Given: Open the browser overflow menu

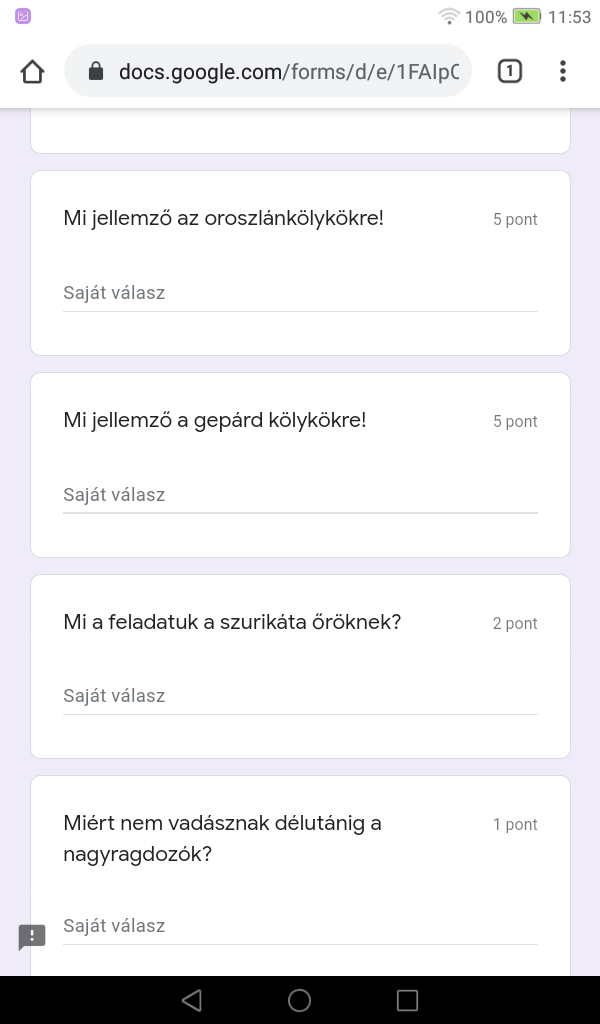Looking at the screenshot, I should tap(563, 71).
